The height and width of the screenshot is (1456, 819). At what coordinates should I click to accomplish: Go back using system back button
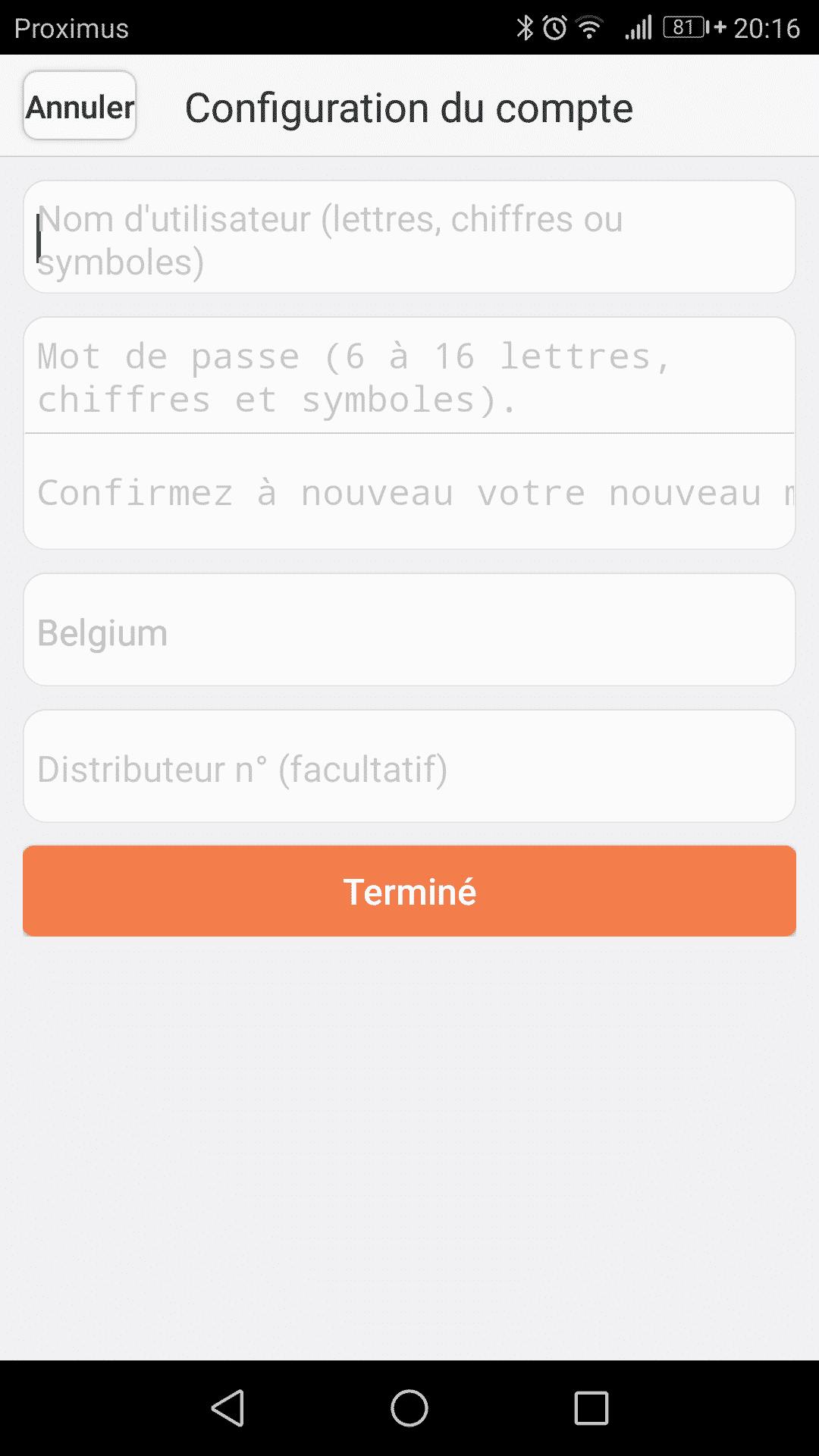[x=227, y=1408]
